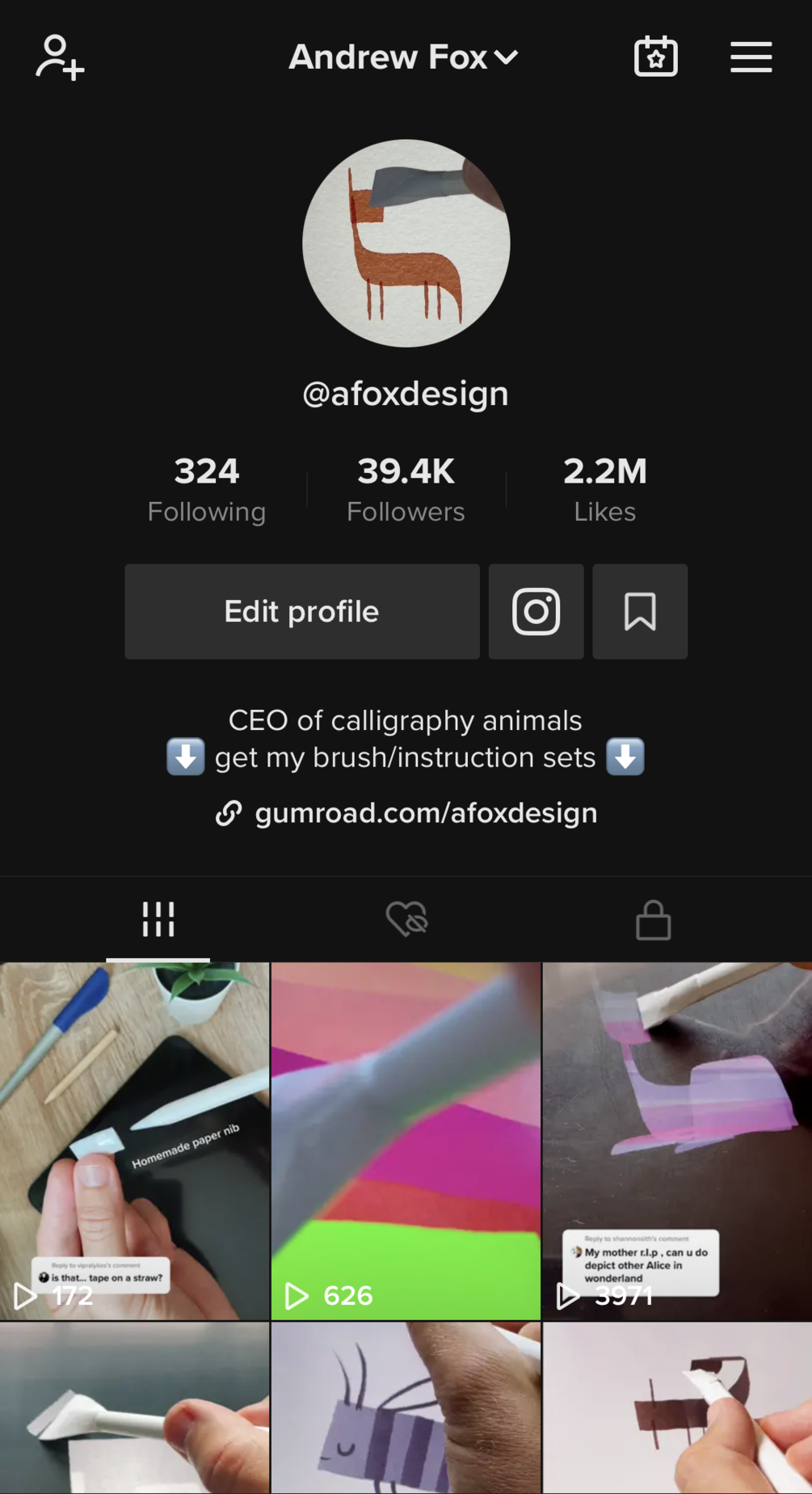Open the calendar star icon

[x=655, y=57]
